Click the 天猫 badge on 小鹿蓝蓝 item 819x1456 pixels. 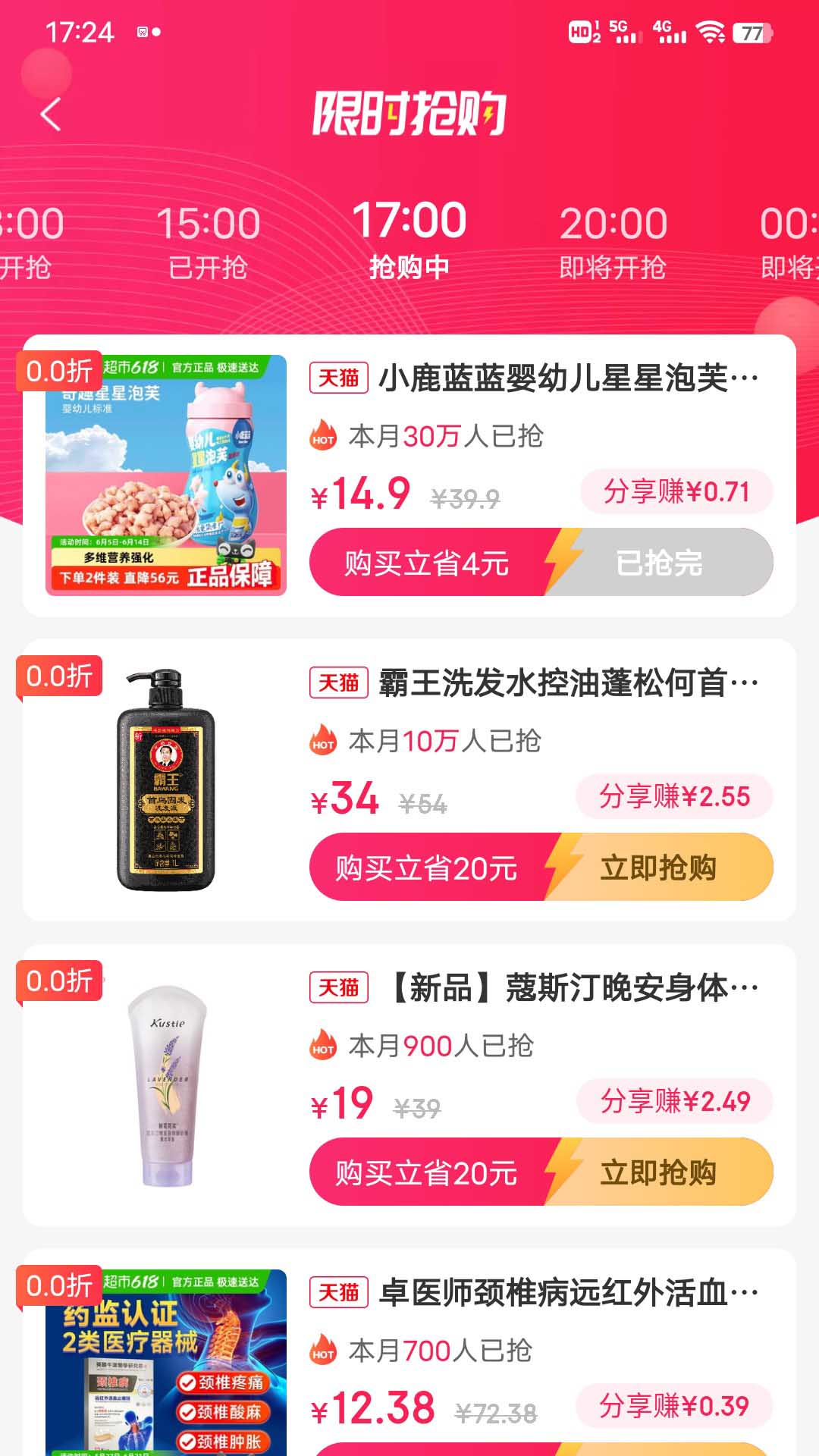tap(338, 375)
